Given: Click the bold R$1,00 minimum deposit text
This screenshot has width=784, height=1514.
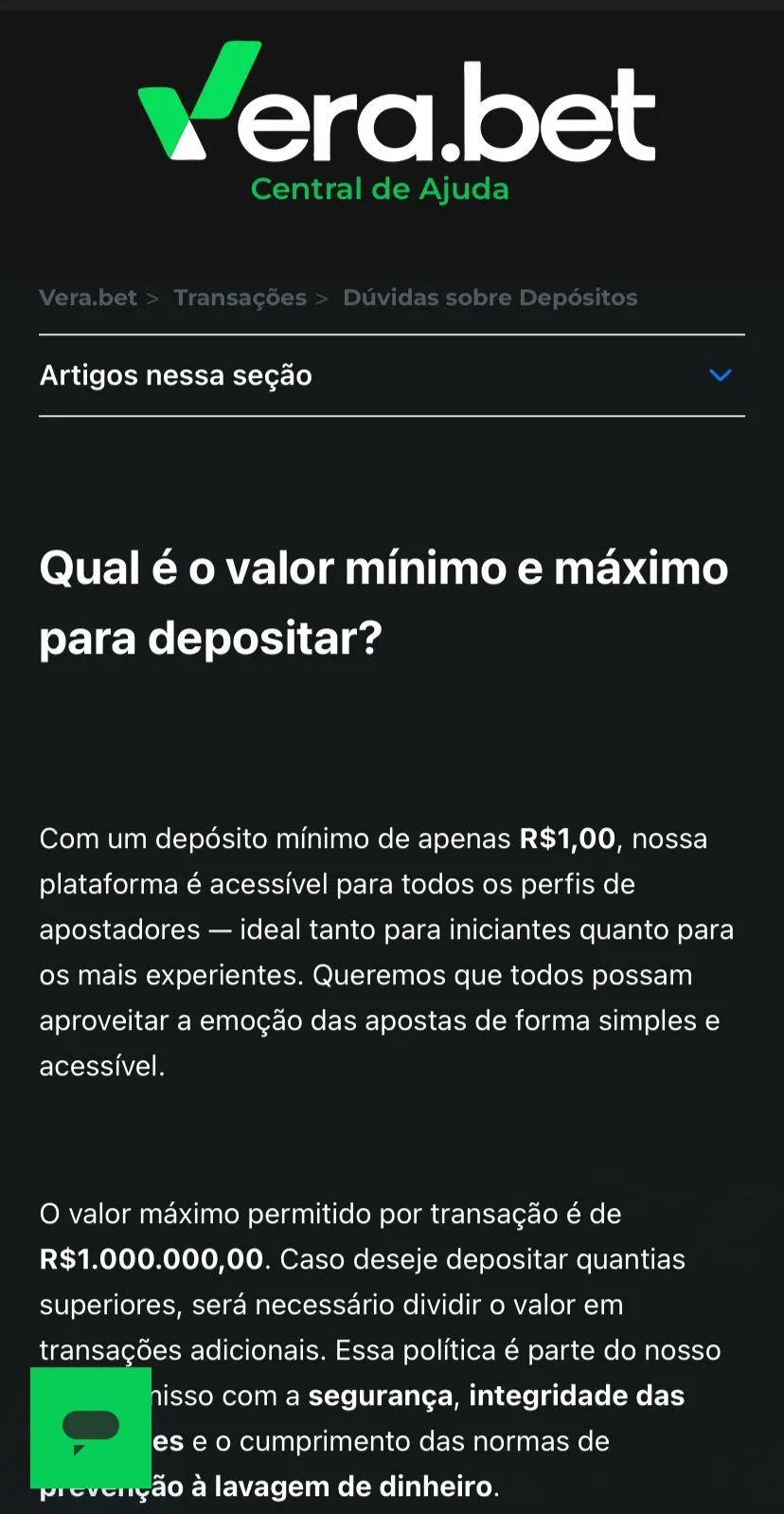Looking at the screenshot, I should tap(566, 838).
